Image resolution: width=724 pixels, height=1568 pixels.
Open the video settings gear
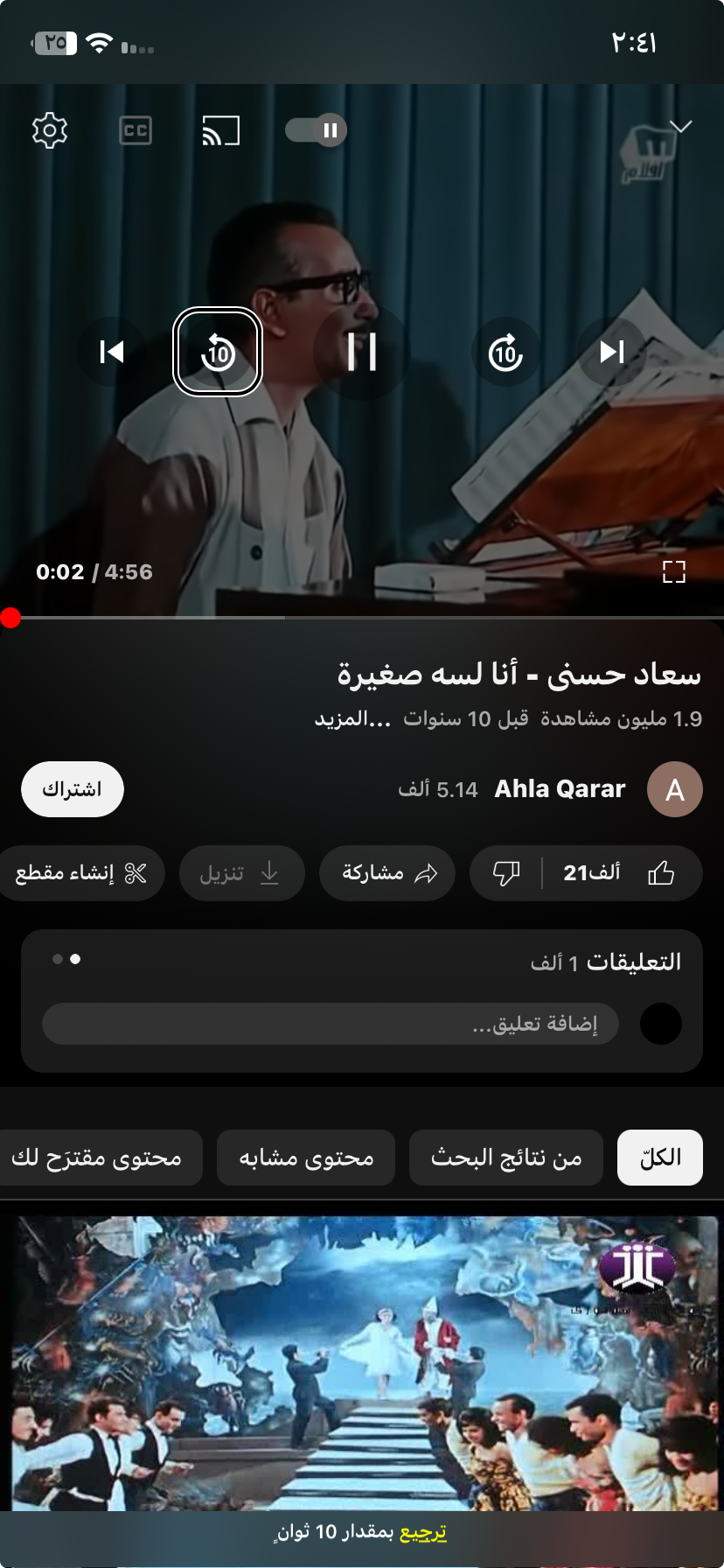coord(50,130)
